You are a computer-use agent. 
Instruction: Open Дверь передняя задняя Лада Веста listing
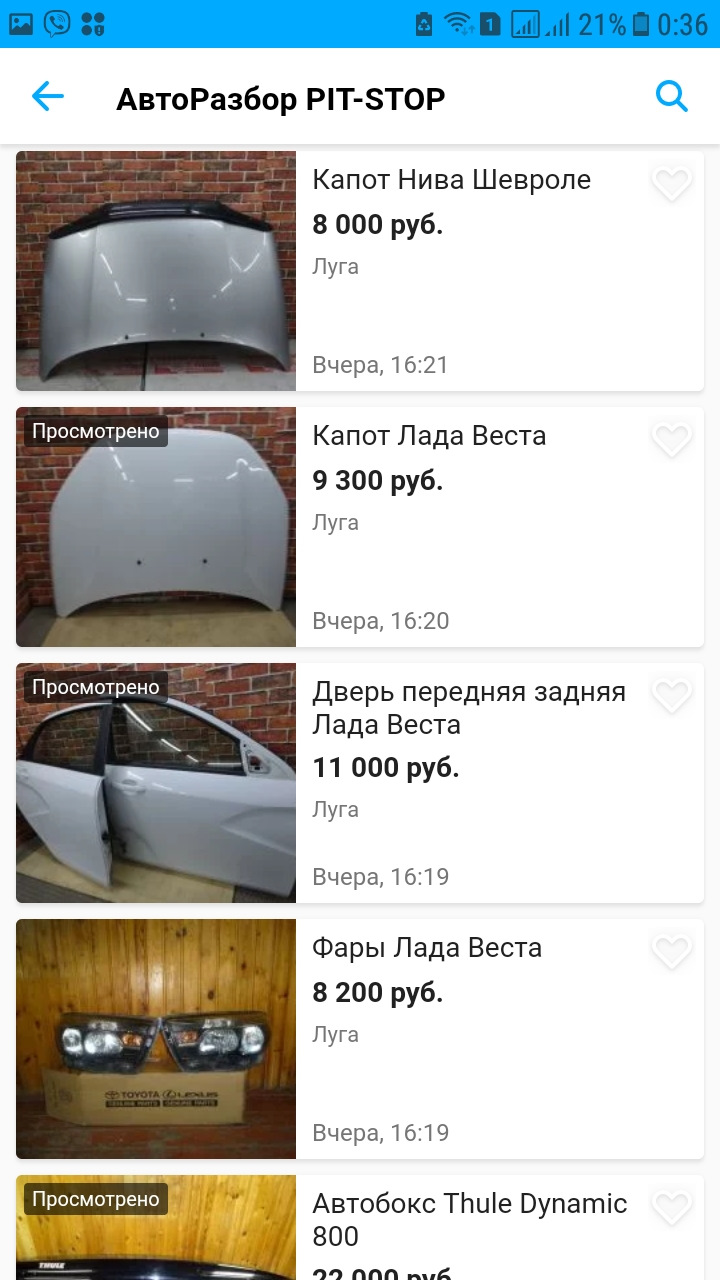pos(469,708)
